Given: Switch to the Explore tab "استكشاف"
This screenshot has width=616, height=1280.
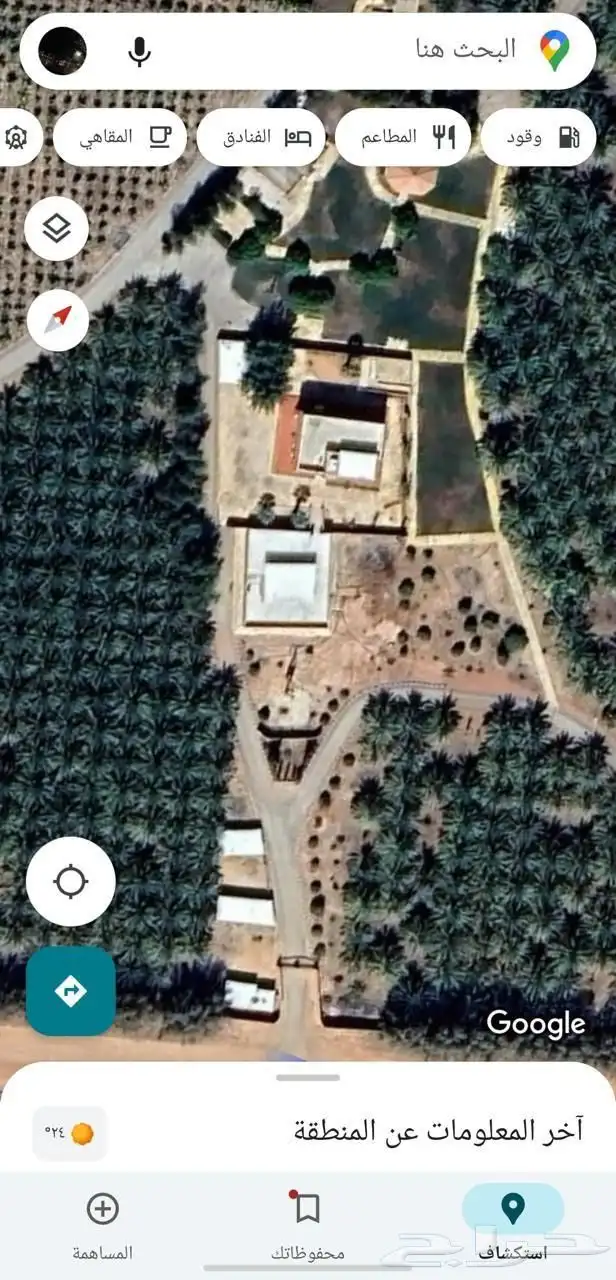Looking at the screenshot, I should (x=513, y=1222).
